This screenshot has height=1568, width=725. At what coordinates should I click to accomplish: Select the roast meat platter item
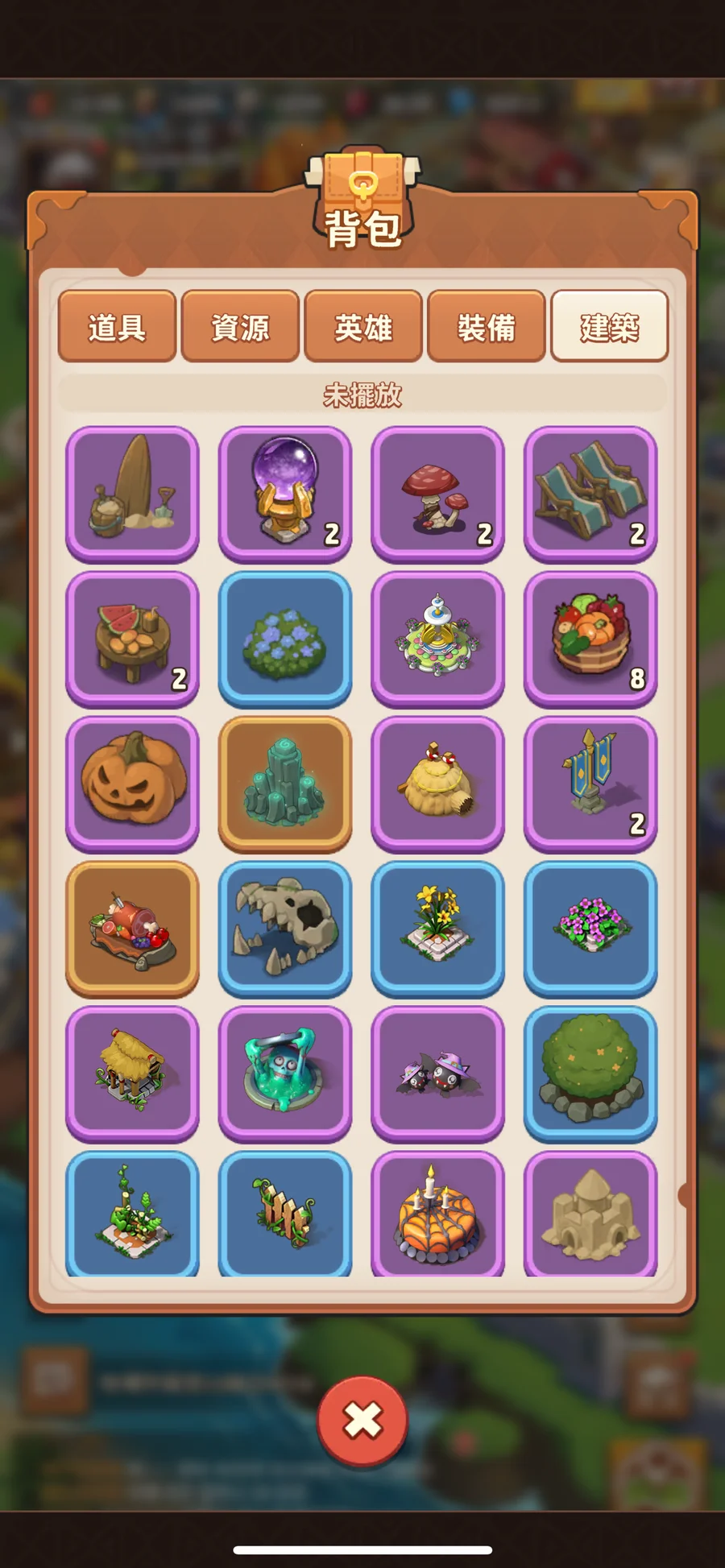pyautogui.click(x=132, y=929)
